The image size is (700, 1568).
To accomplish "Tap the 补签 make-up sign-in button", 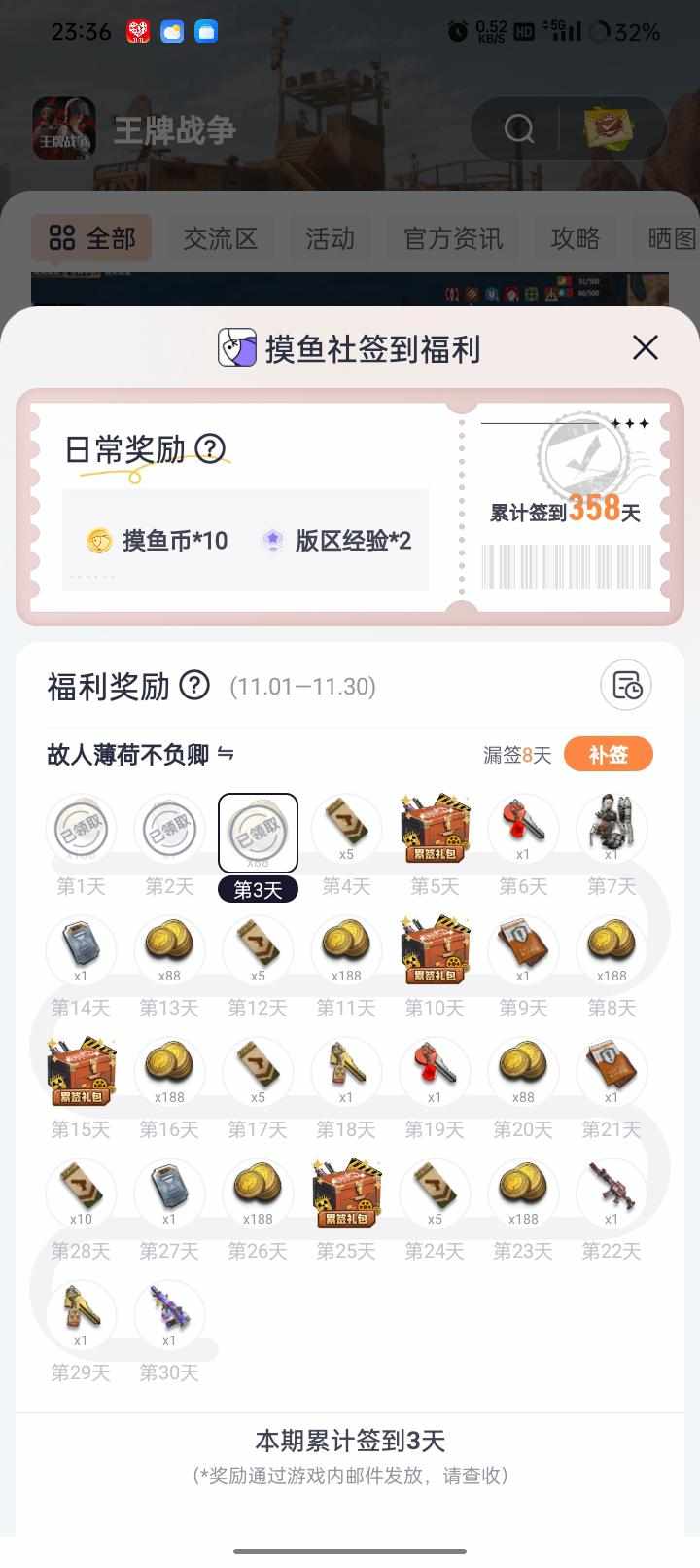I will 608,754.
